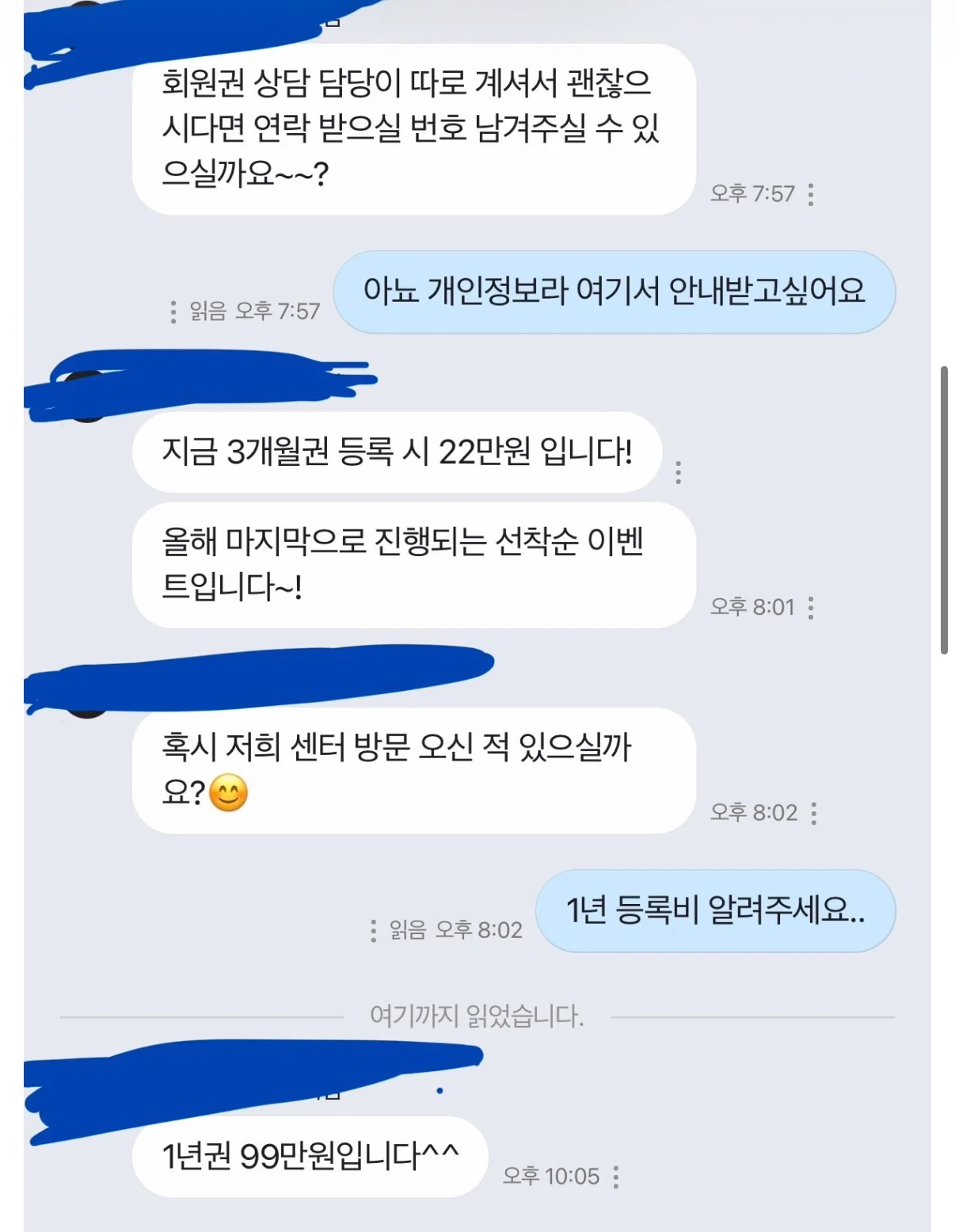Open options for 1년권 99만원입니다 message
The width and height of the screenshot is (955, 1232).
(616, 1177)
